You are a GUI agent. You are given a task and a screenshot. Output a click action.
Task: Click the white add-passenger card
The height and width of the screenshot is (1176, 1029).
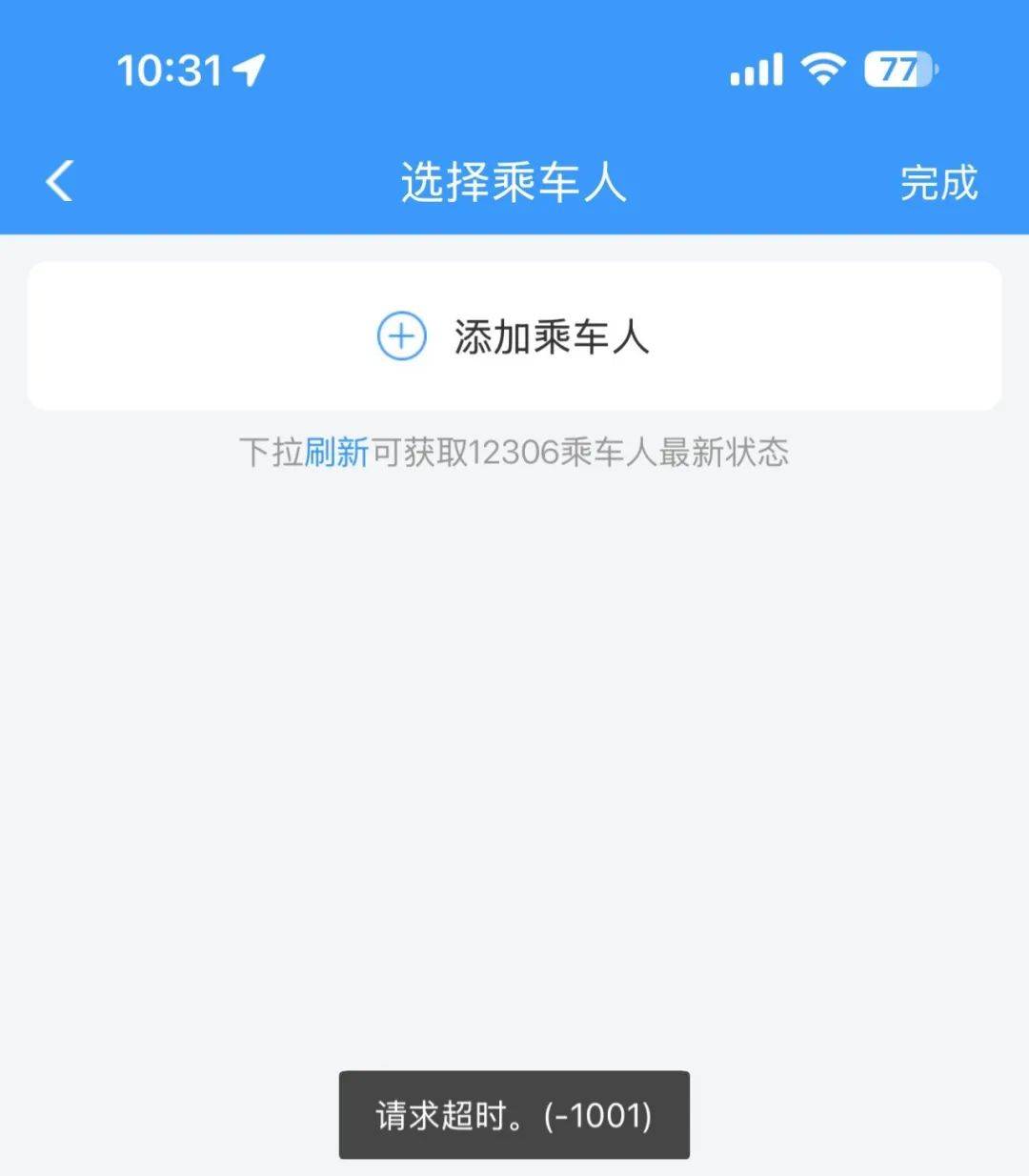click(514, 335)
